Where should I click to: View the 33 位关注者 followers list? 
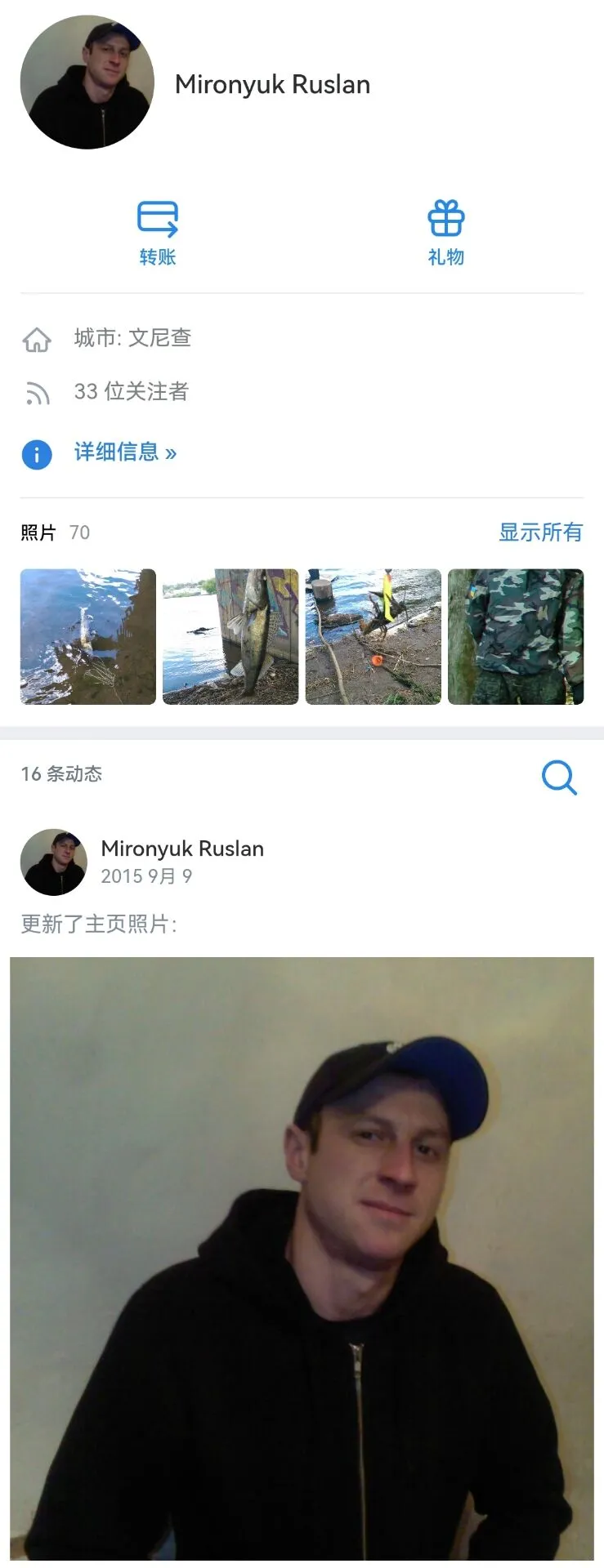tap(131, 392)
